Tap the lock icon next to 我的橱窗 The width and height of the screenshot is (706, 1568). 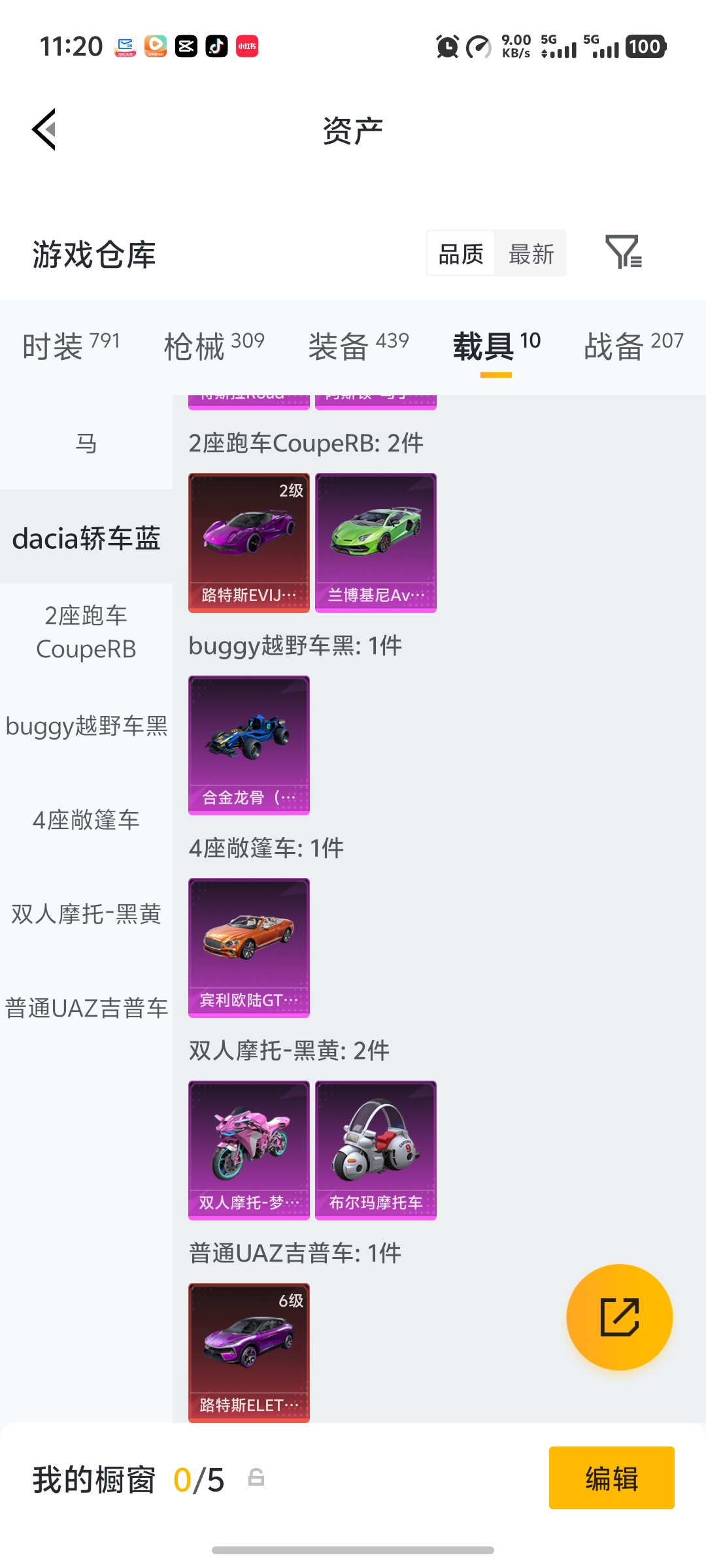[256, 1480]
